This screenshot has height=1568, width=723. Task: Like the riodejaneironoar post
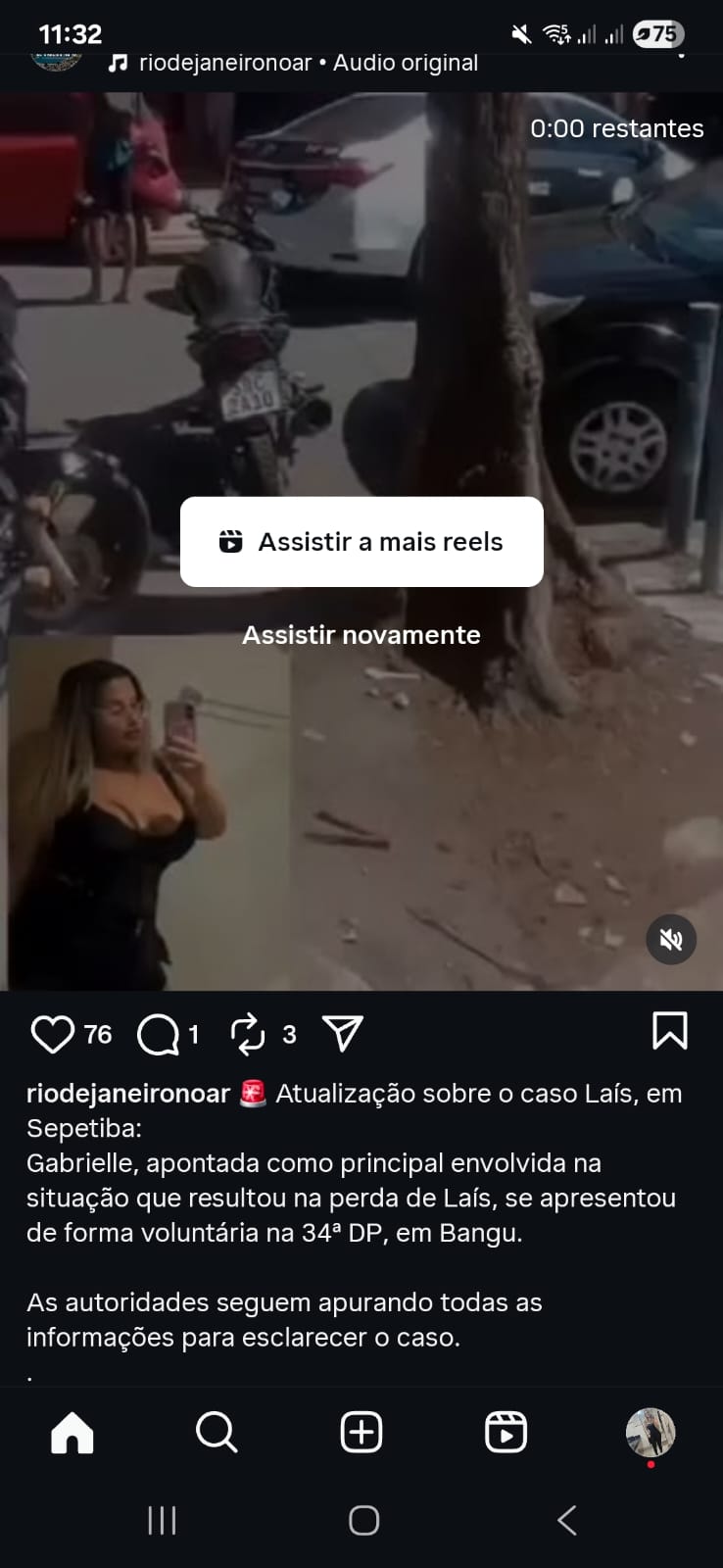pos(53,1034)
